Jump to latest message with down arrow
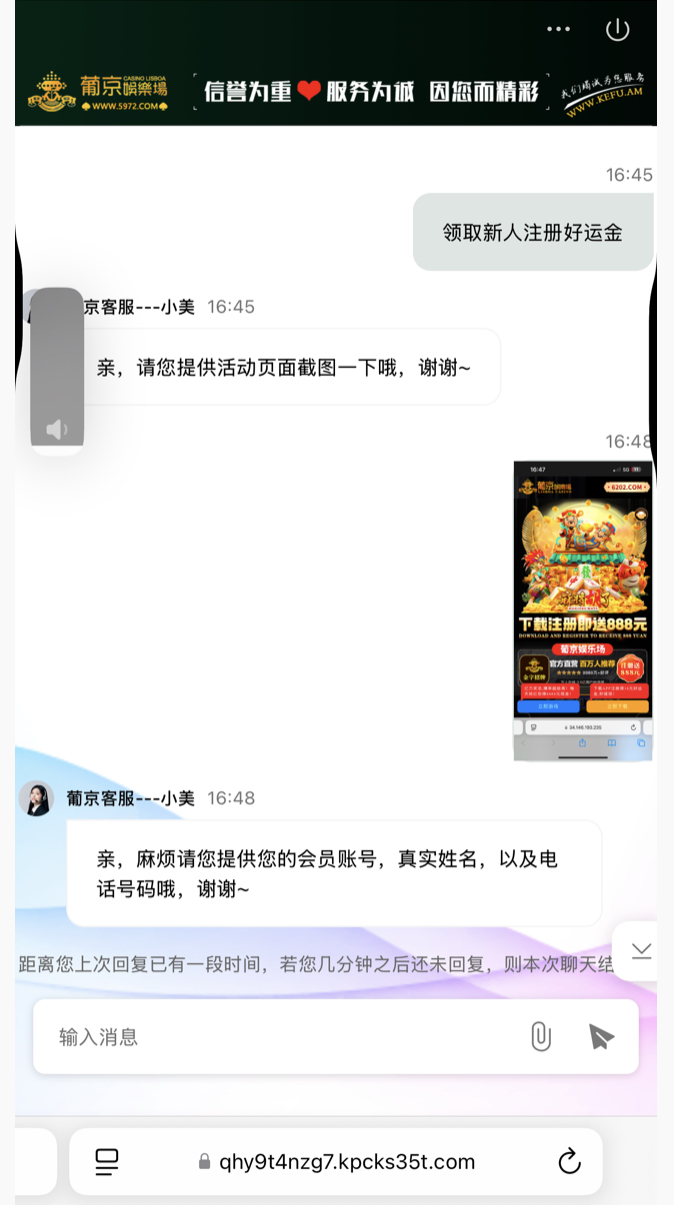The width and height of the screenshot is (674, 1205). 640,950
